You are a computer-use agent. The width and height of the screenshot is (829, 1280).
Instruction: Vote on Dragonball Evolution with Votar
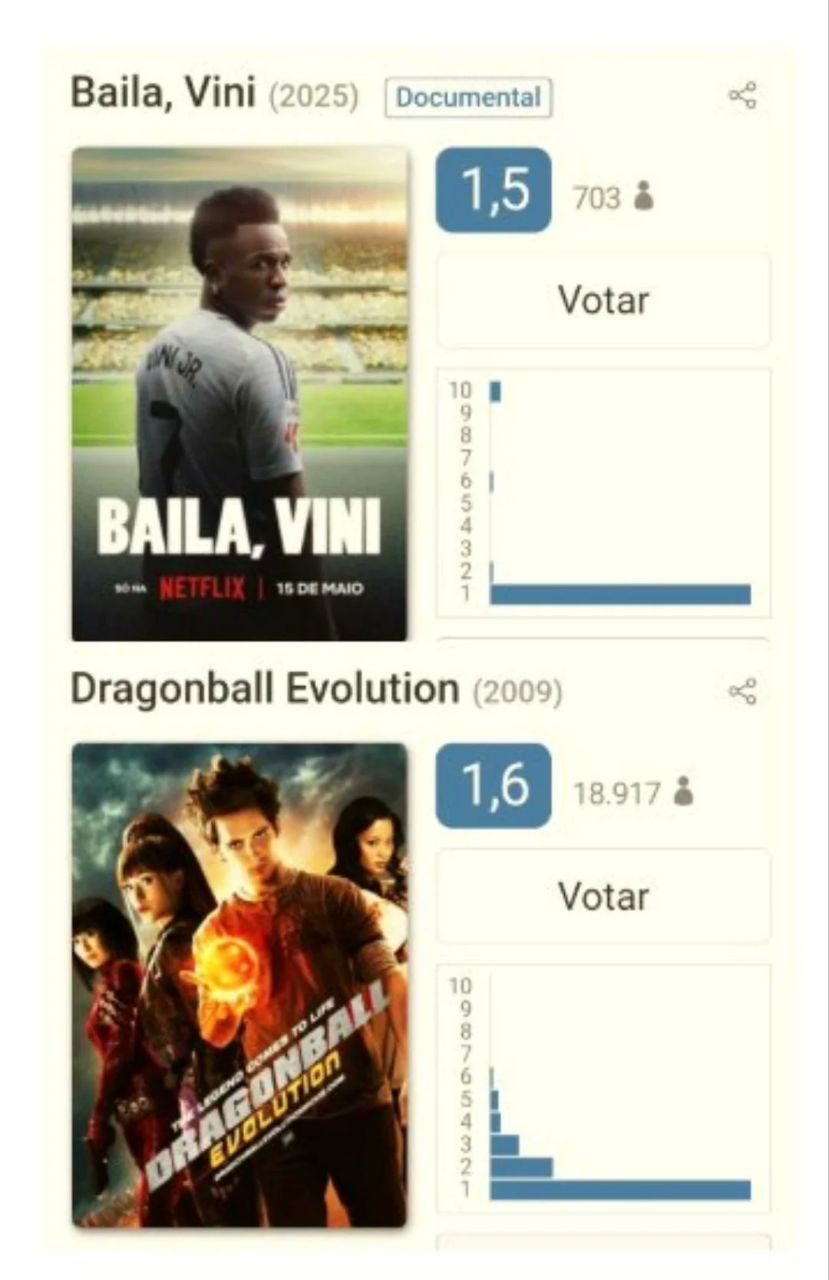tap(603, 896)
